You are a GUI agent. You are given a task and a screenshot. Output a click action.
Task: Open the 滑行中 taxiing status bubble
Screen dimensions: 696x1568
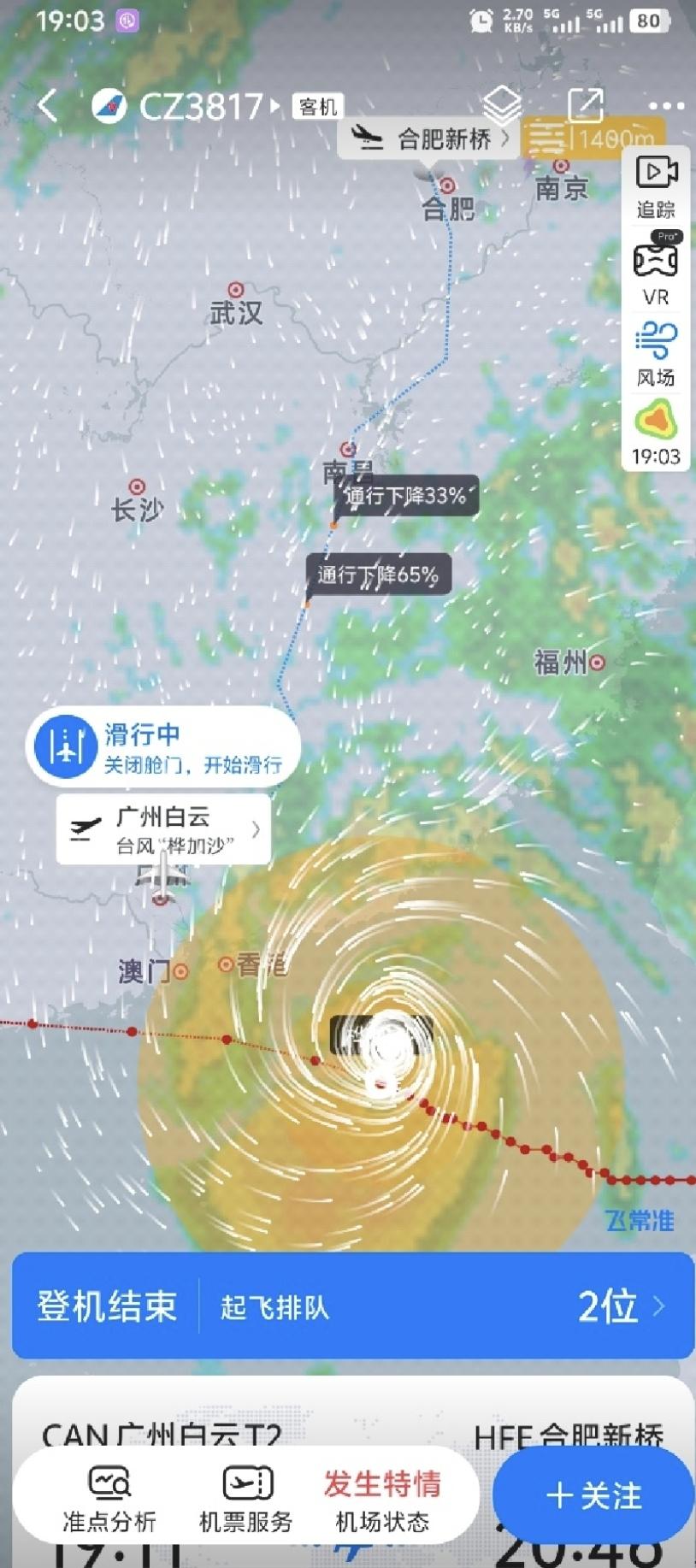(x=164, y=746)
